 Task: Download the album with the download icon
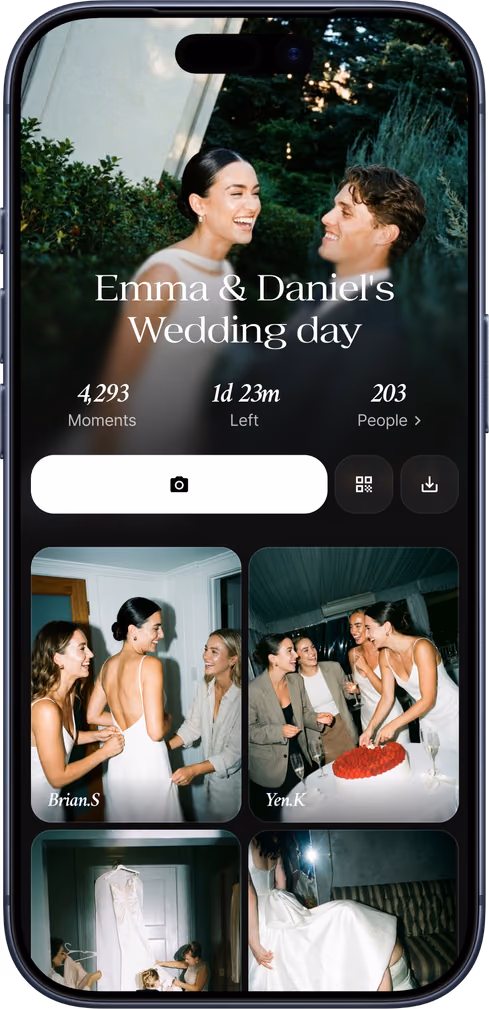click(429, 485)
